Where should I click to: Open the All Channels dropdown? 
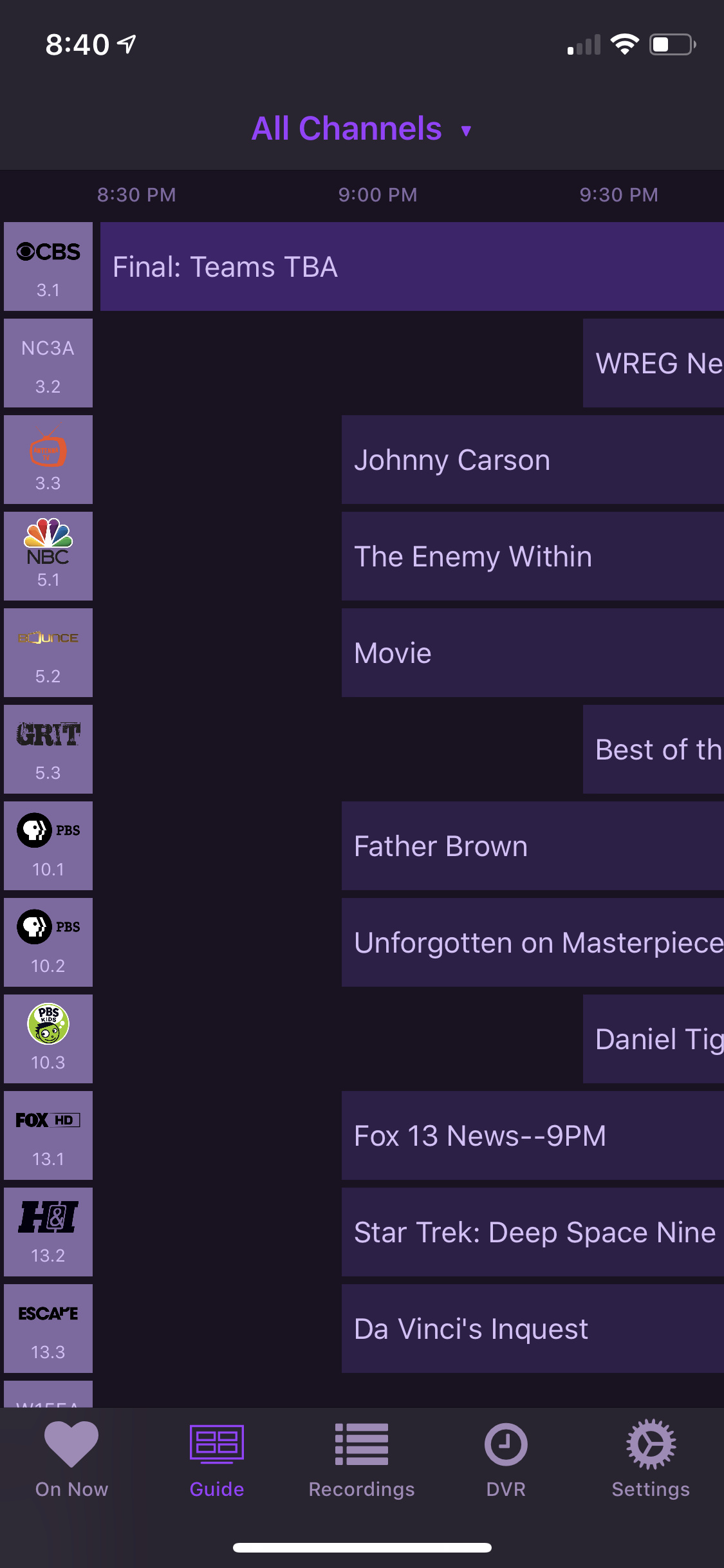tap(362, 129)
